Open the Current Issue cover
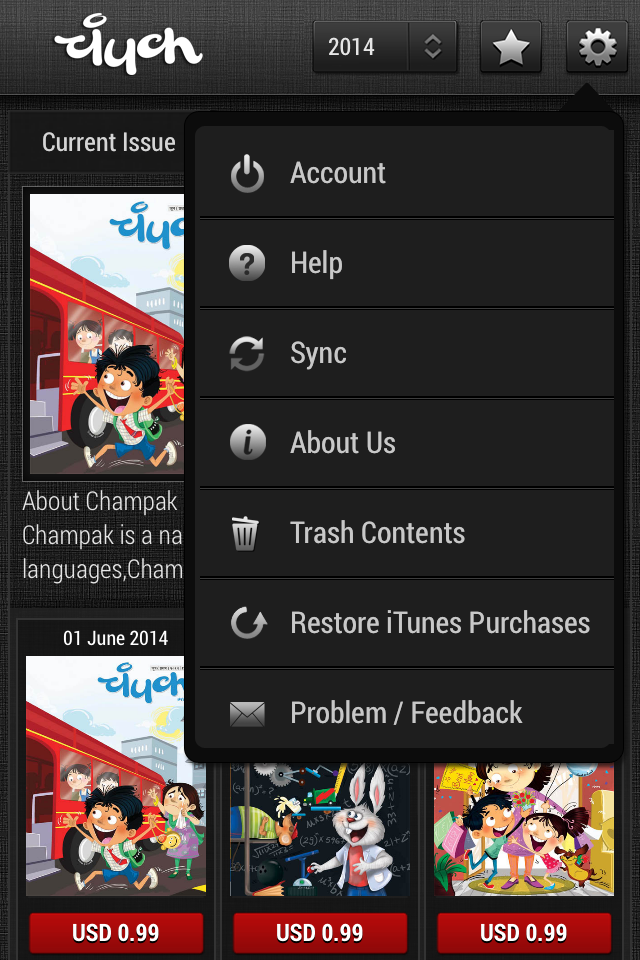640x960 pixels. click(104, 334)
